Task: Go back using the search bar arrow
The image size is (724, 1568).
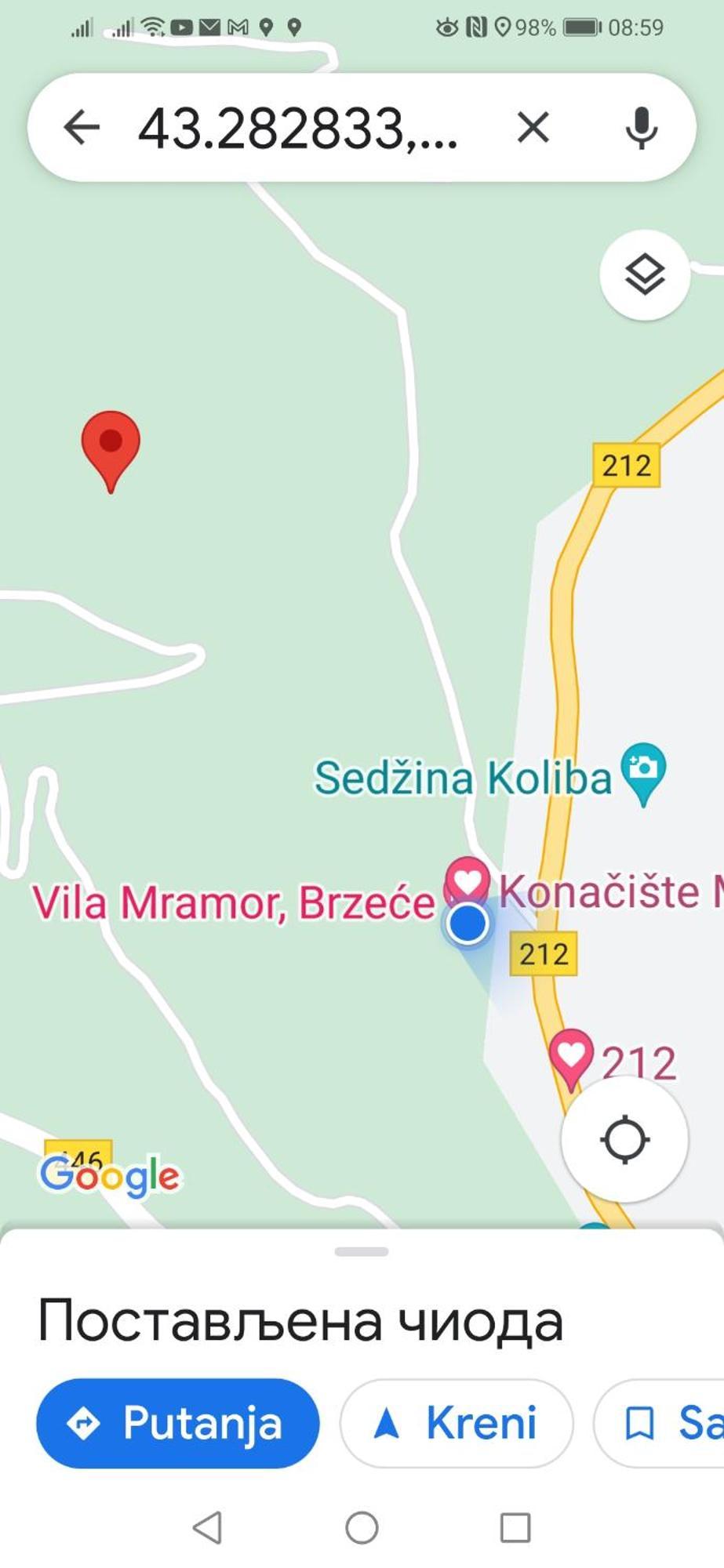Action: (82, 128)
